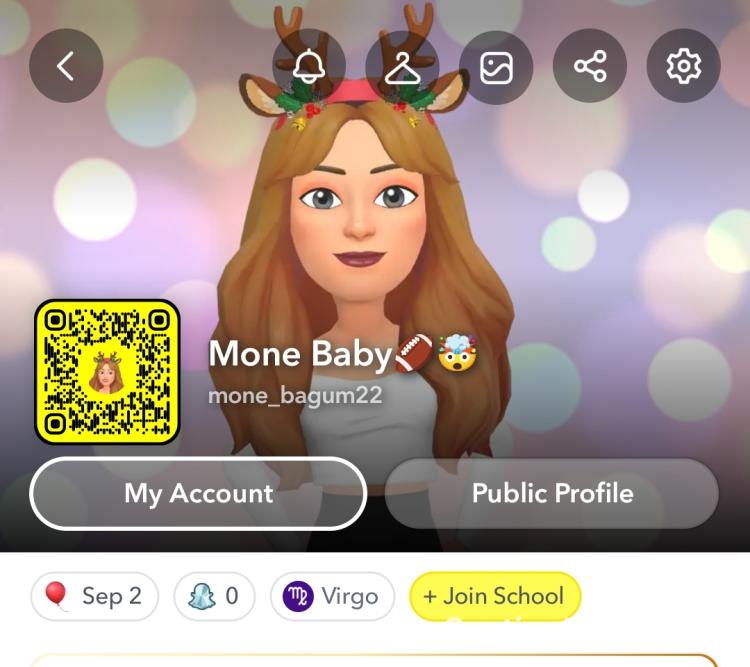Open the notifications bell

tap(308, 66)
